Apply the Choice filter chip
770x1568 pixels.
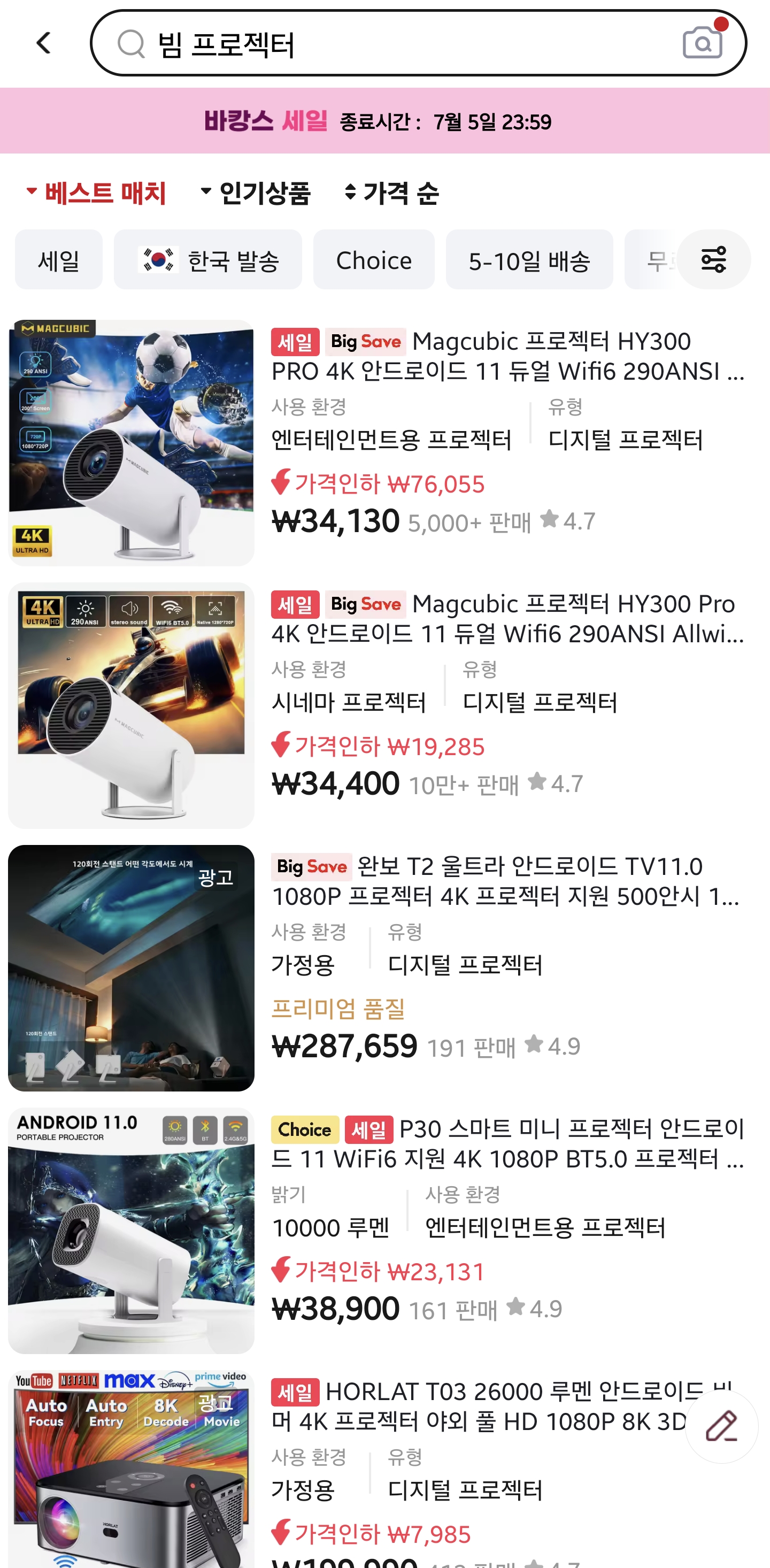tap(374, 260)
